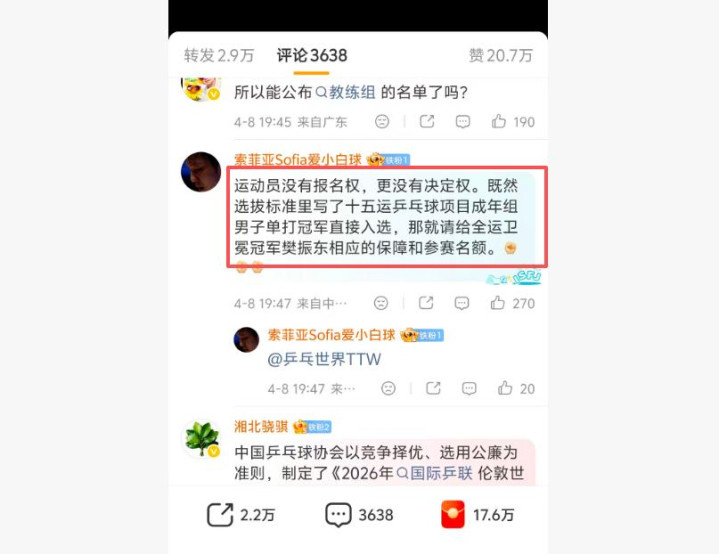Open 索菲亚Sofia爱小白球's avatar on the 270-like comment
The width and height of the screenshot is (719, 554).
(x=201, y=172)
